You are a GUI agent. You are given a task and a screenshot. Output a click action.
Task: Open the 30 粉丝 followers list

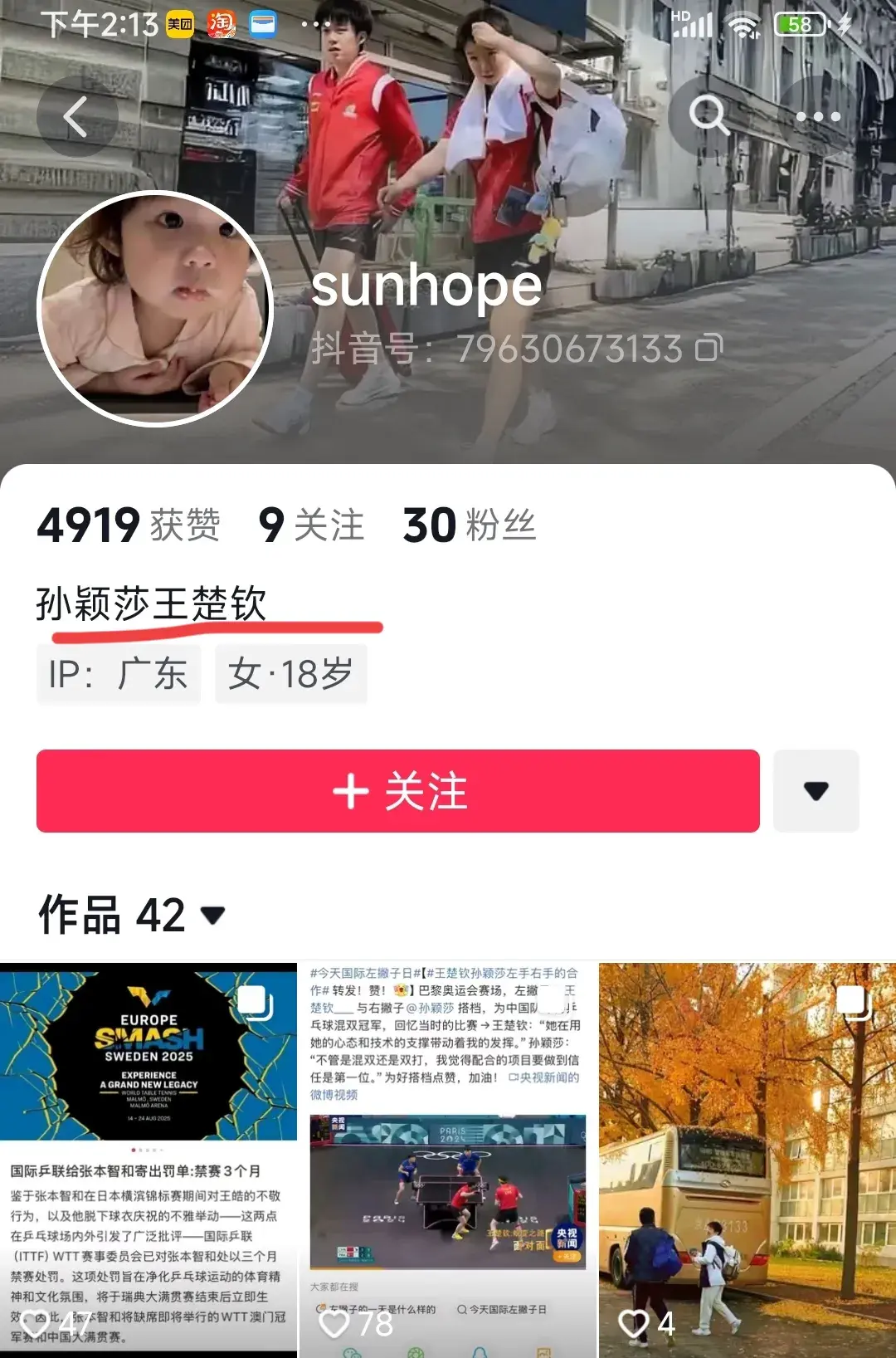point(470,525)
